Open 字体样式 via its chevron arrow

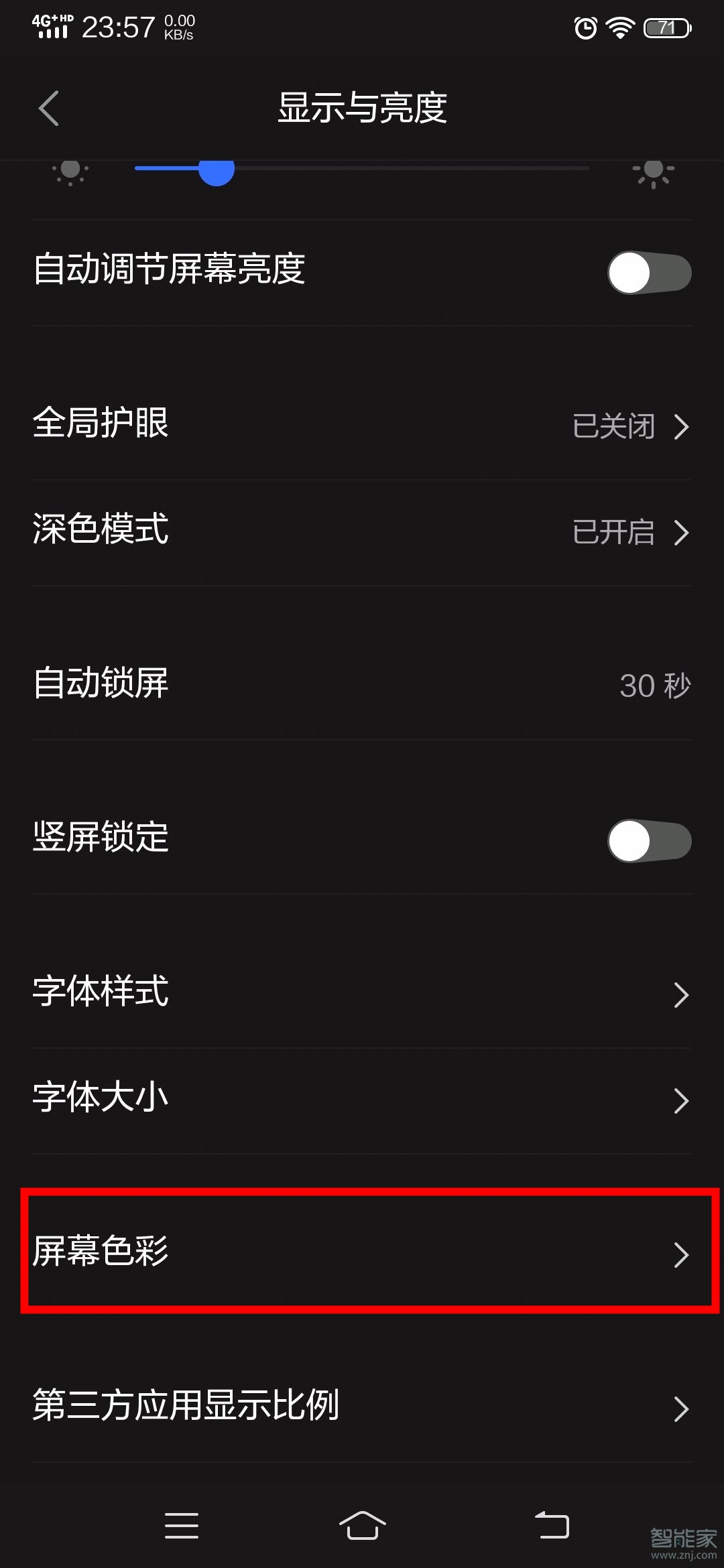(x=682, y=996)
